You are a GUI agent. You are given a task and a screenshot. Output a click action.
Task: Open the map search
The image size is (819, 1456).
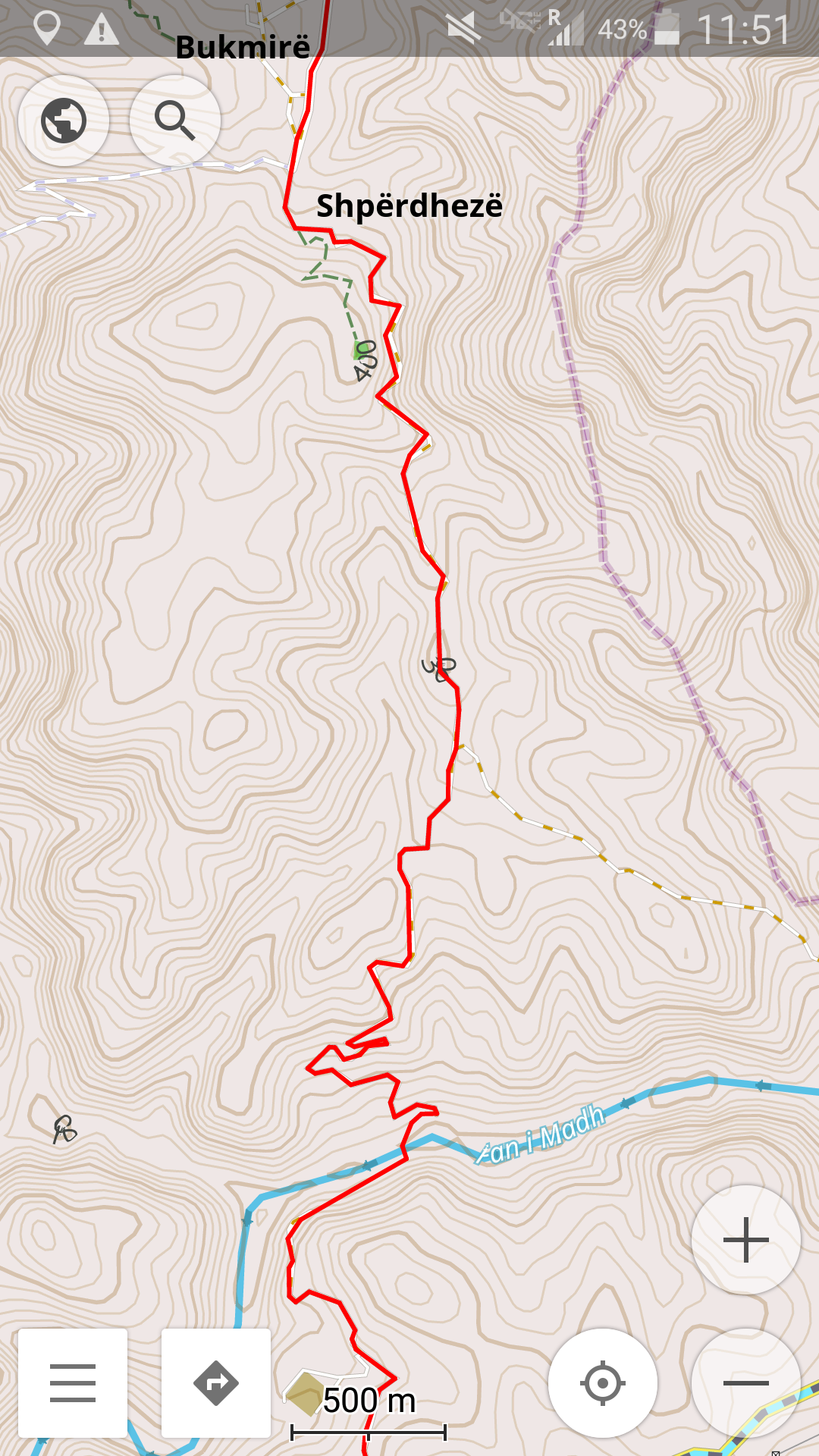[175, 121]
